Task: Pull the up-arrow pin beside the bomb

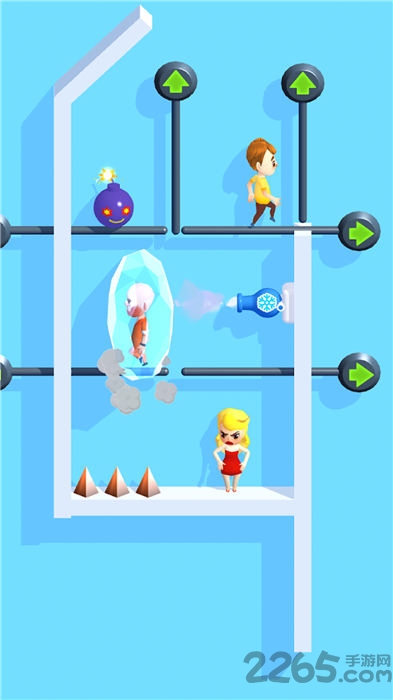Action: coord(176,81)
